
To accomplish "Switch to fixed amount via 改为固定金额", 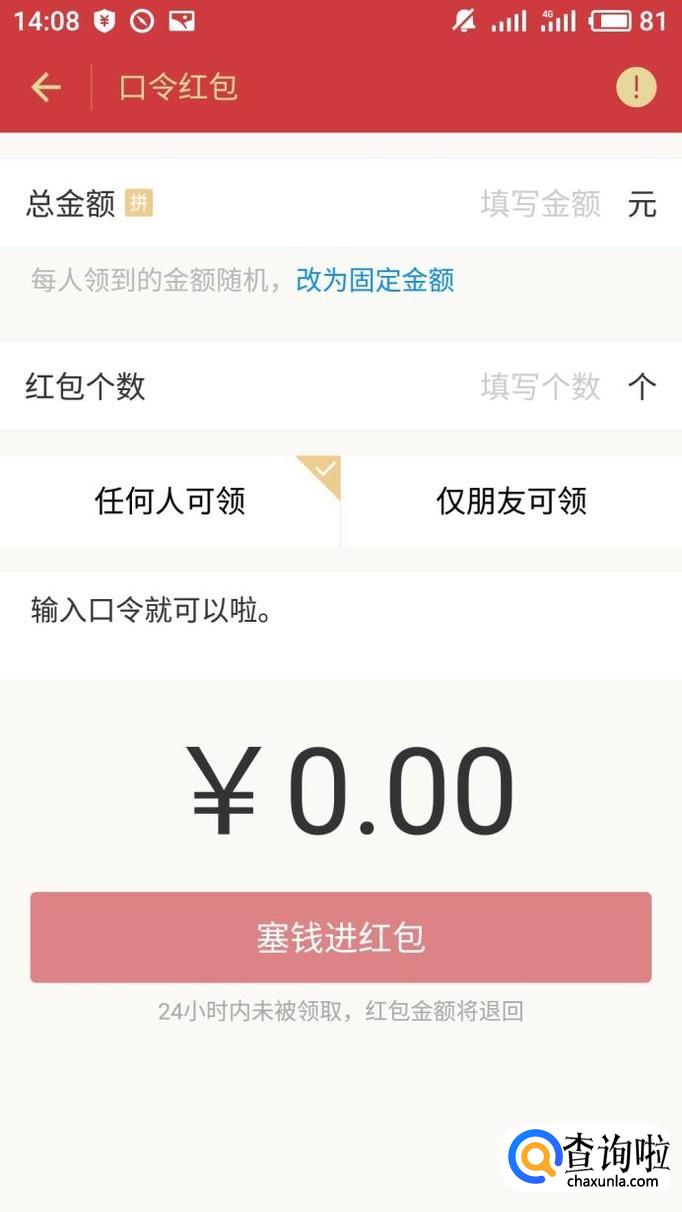I will pyautogui.click(x=375, y=280).
